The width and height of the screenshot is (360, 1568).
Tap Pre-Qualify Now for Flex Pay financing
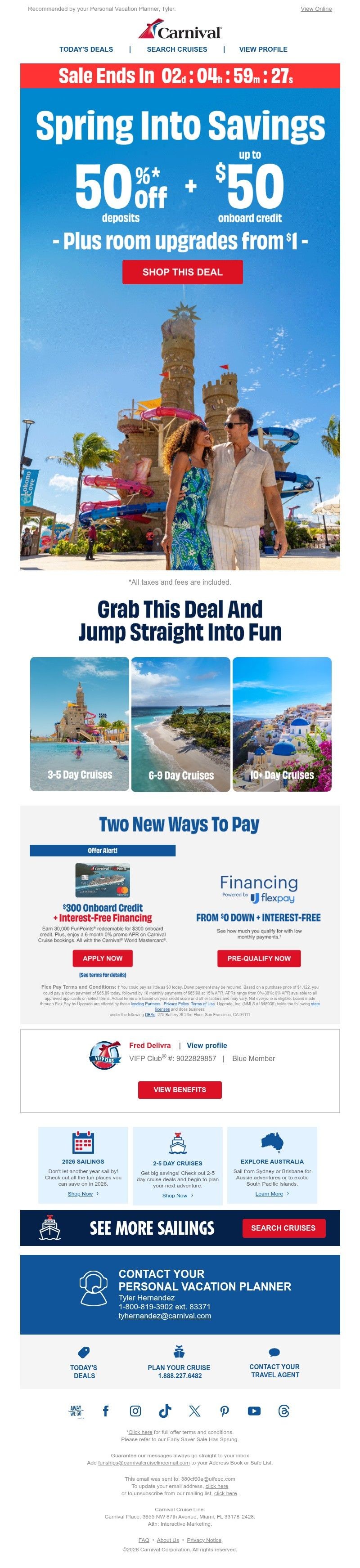259,958
